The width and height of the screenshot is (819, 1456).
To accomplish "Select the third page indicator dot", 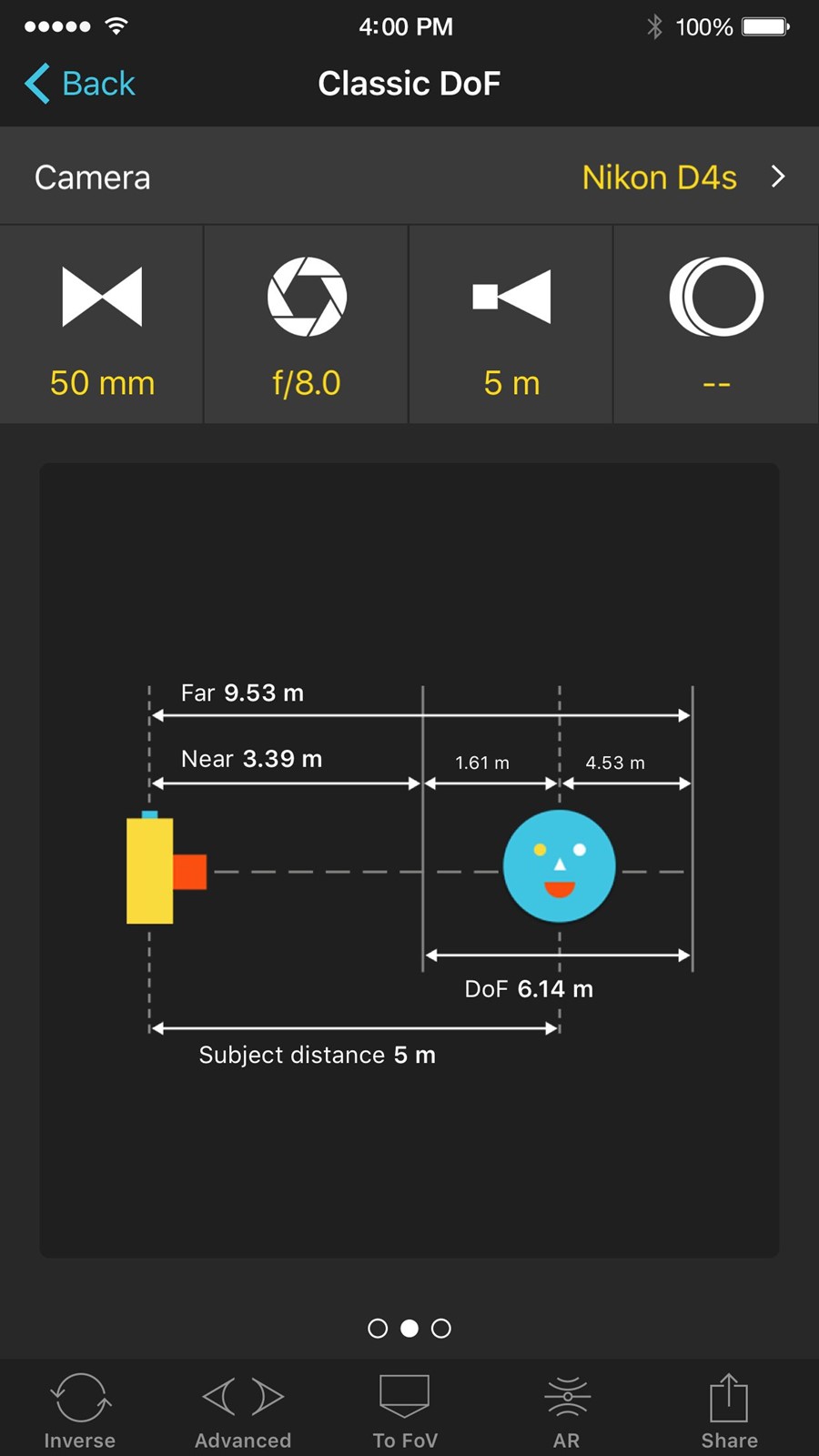I will click(x=441, y=1329).
